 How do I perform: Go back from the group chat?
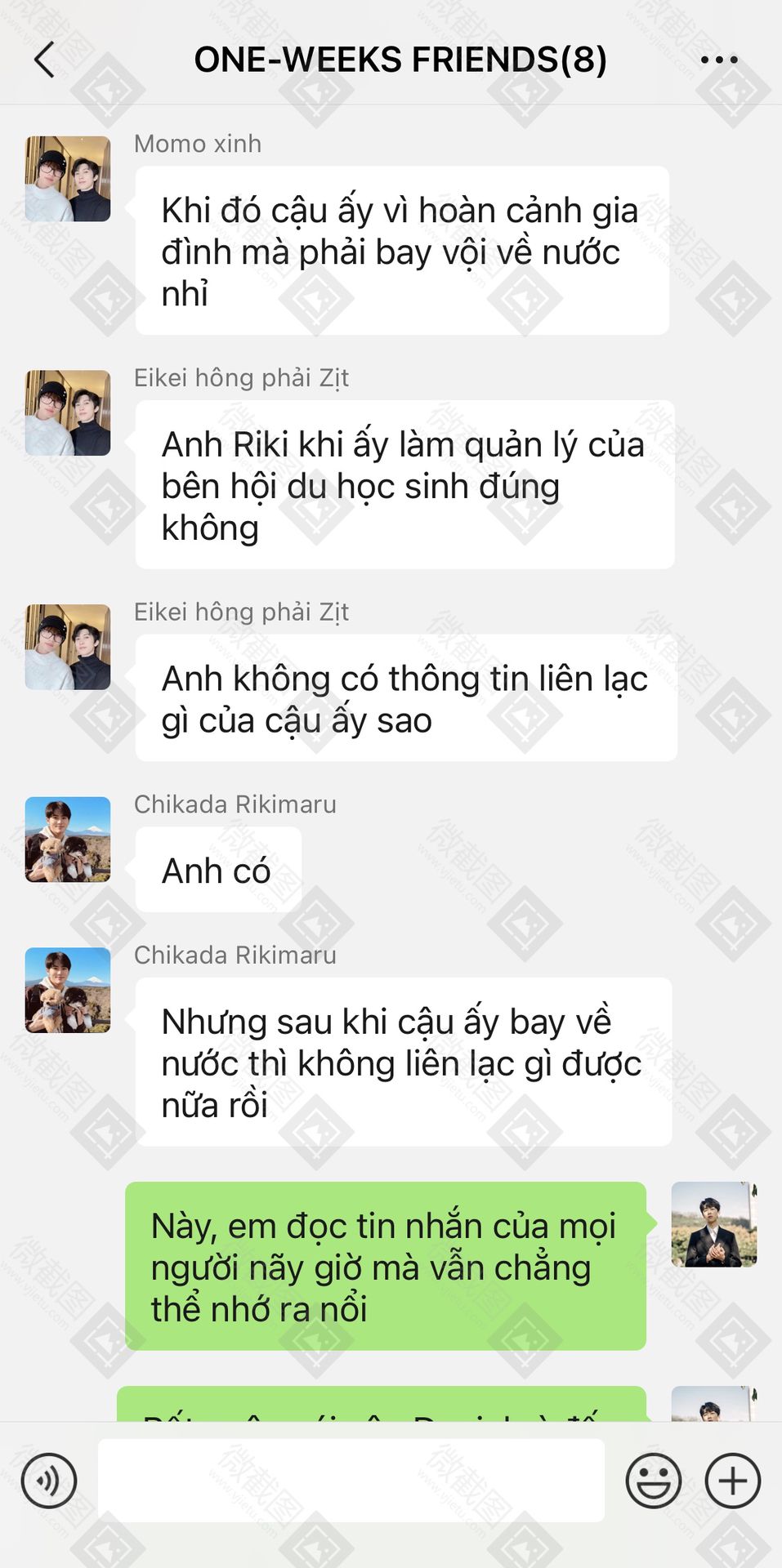tap(45, 60)
